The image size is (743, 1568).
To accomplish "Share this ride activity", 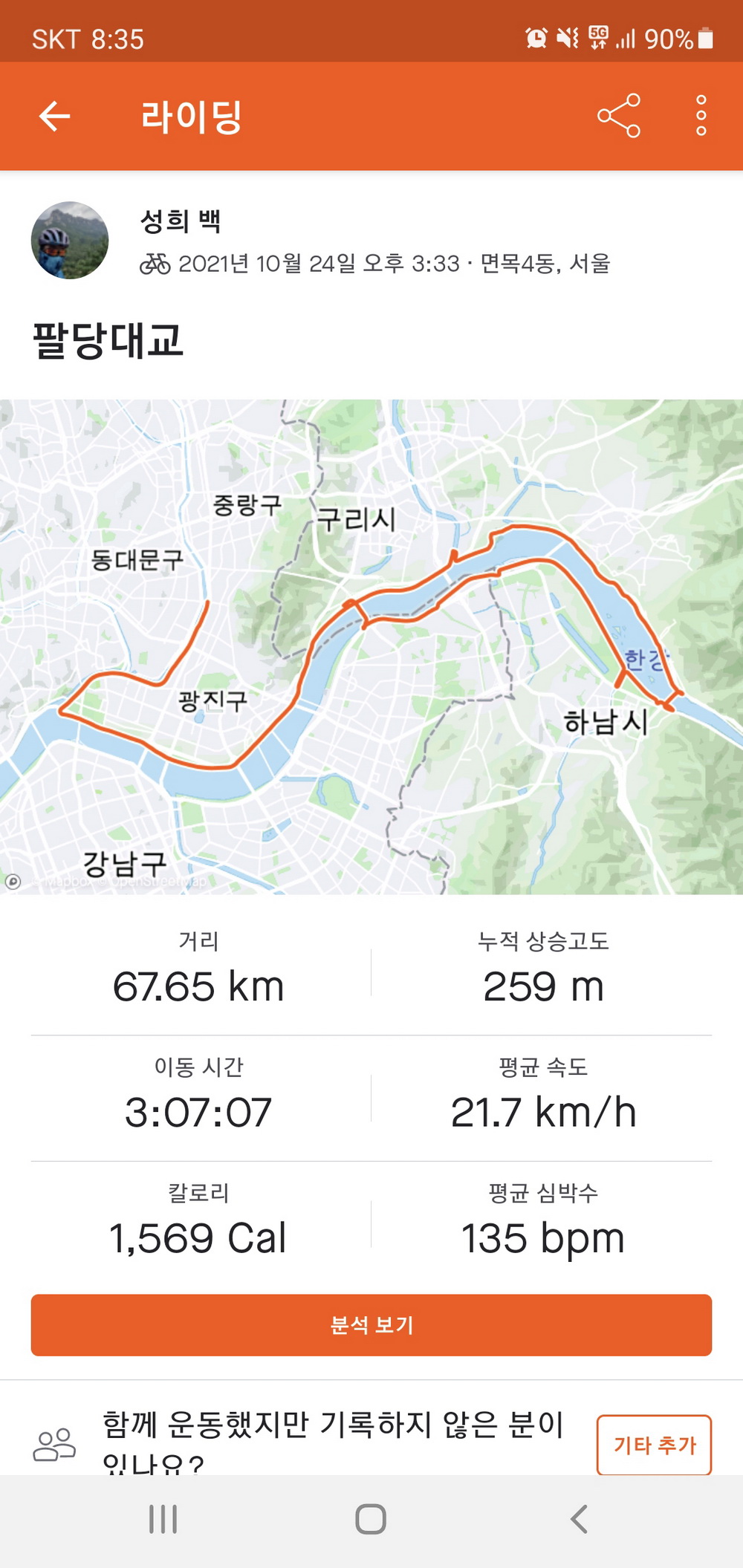I will tap(618, 116).
